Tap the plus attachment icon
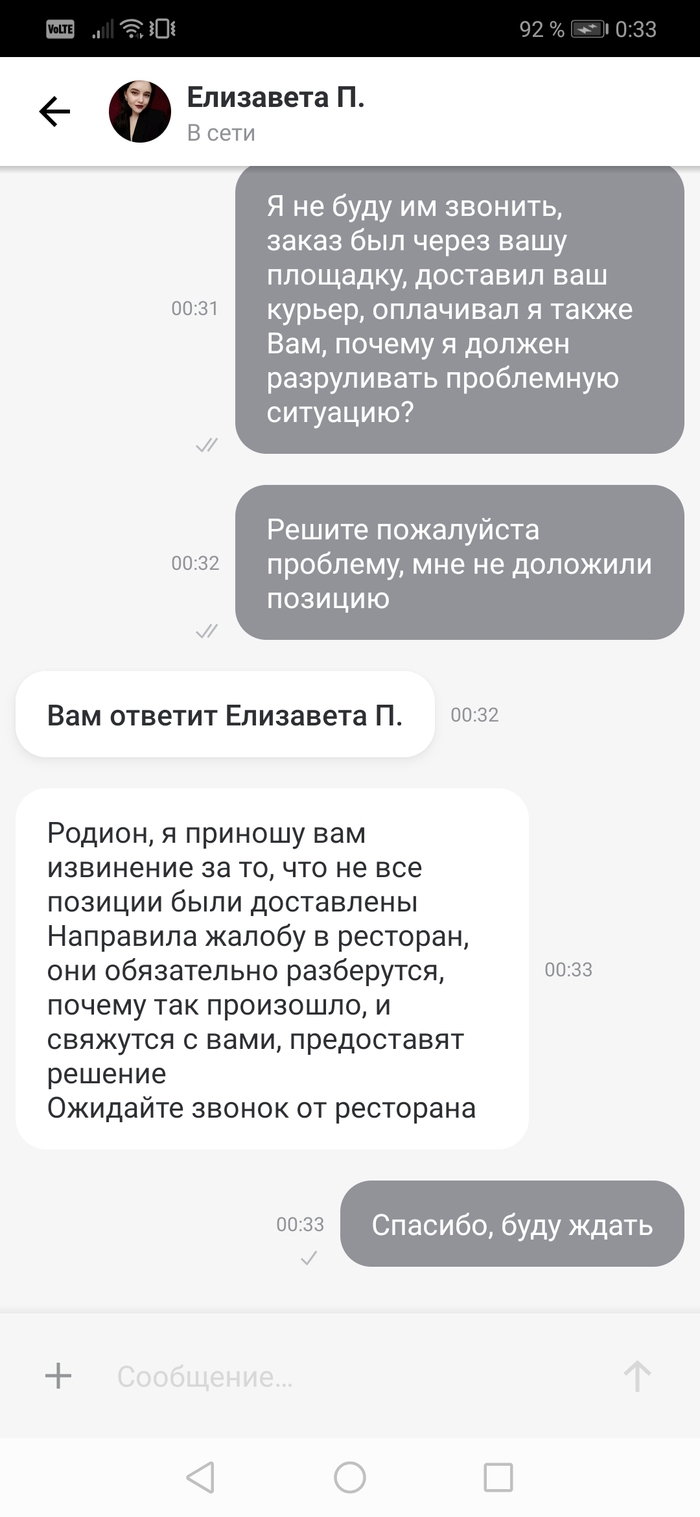 coord(58,1376)
